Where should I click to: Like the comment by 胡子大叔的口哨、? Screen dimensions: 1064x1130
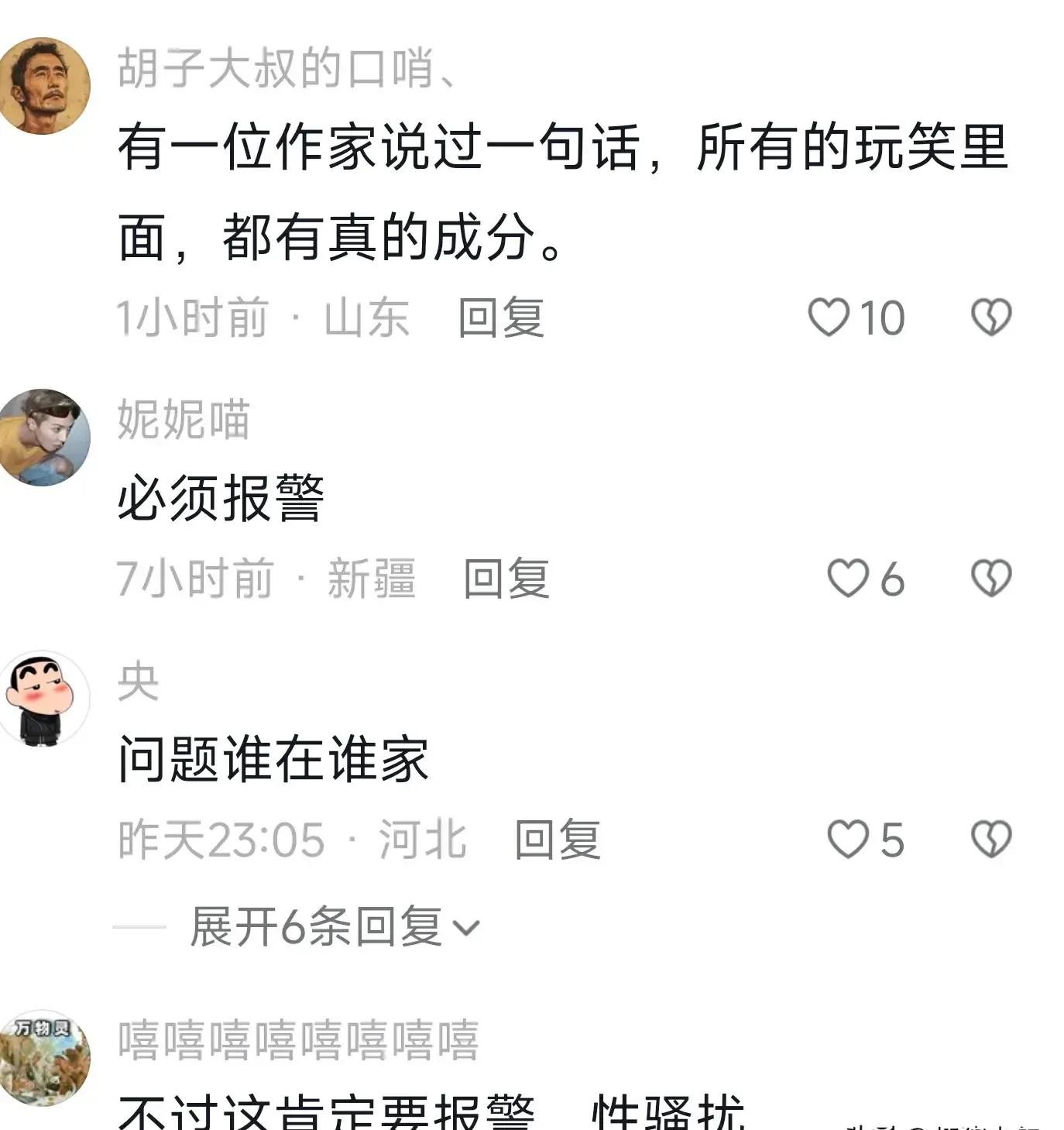coord(829,318)
